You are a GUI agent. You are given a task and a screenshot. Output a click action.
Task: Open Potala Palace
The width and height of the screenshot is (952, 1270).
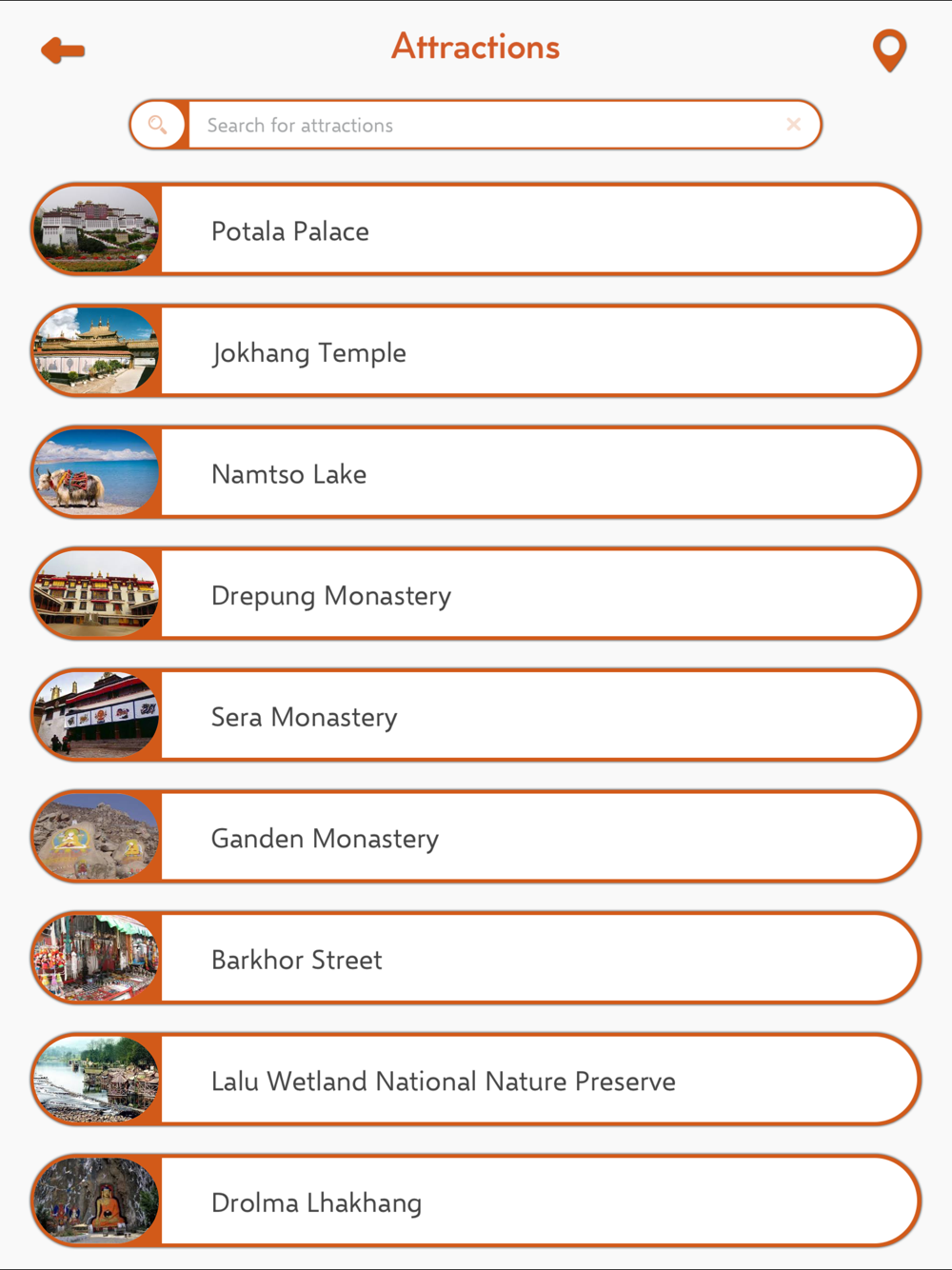(x=476, y=229)
